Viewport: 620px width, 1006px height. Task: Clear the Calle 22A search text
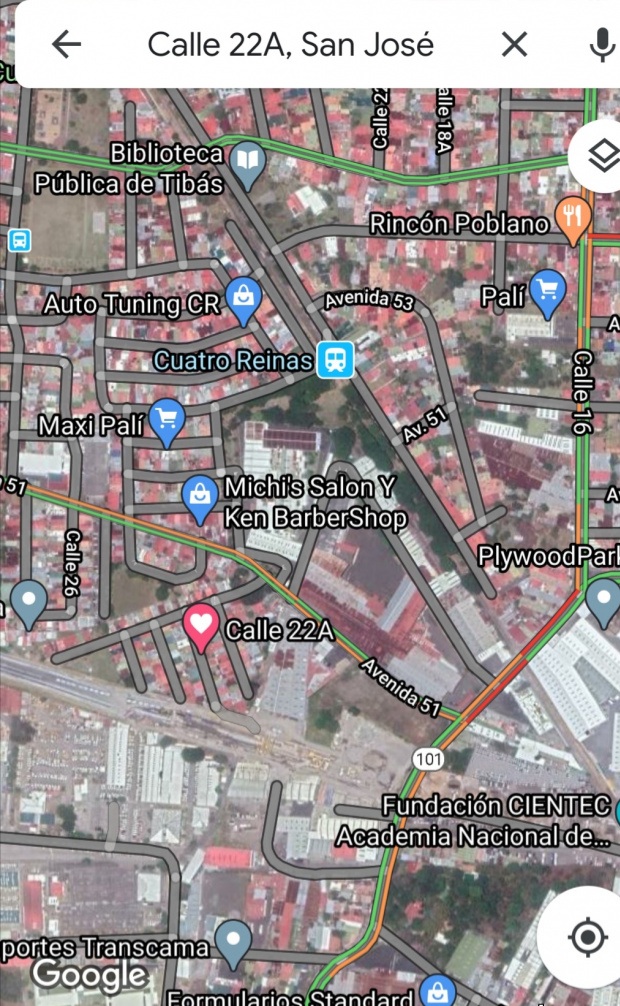pos(514,44)
